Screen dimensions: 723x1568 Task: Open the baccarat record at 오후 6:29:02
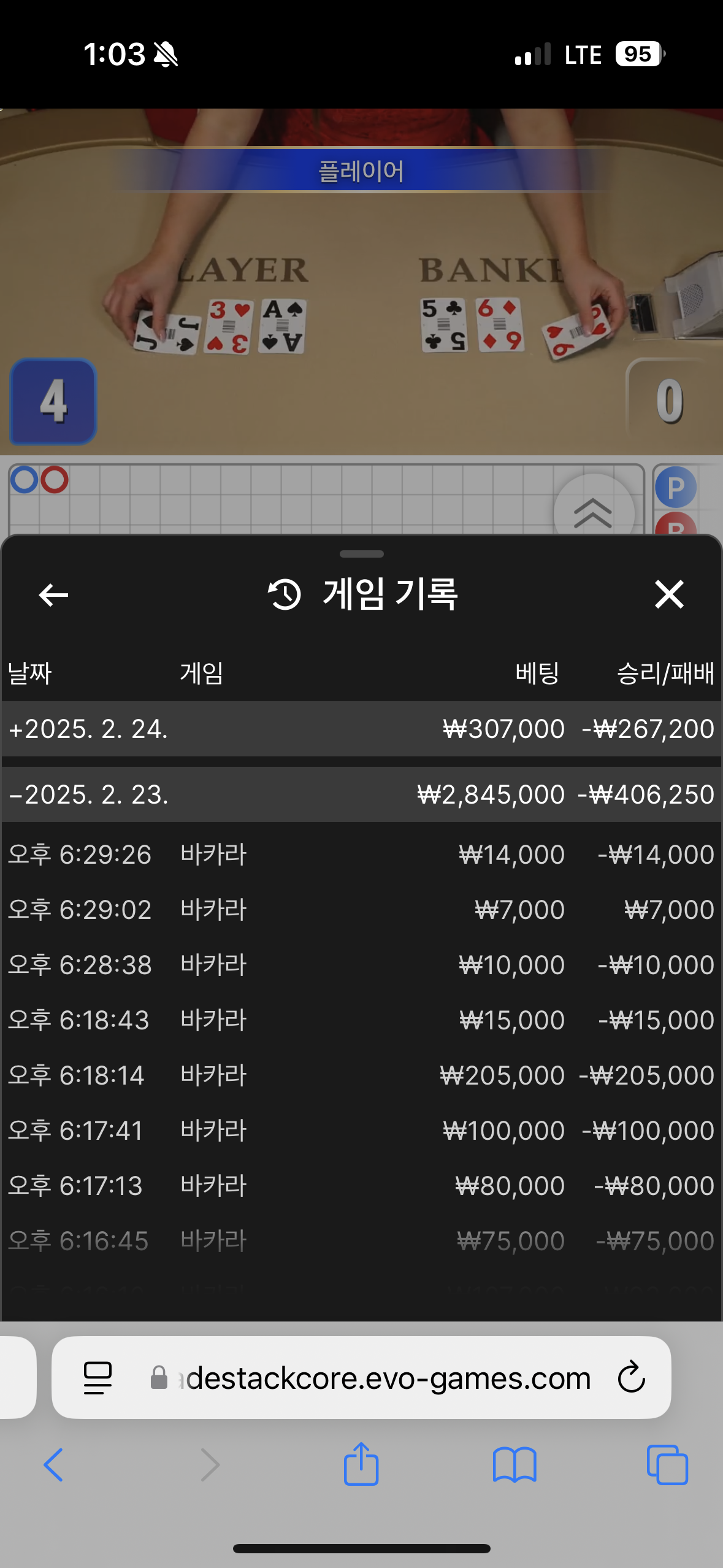[x=361, y=910]
